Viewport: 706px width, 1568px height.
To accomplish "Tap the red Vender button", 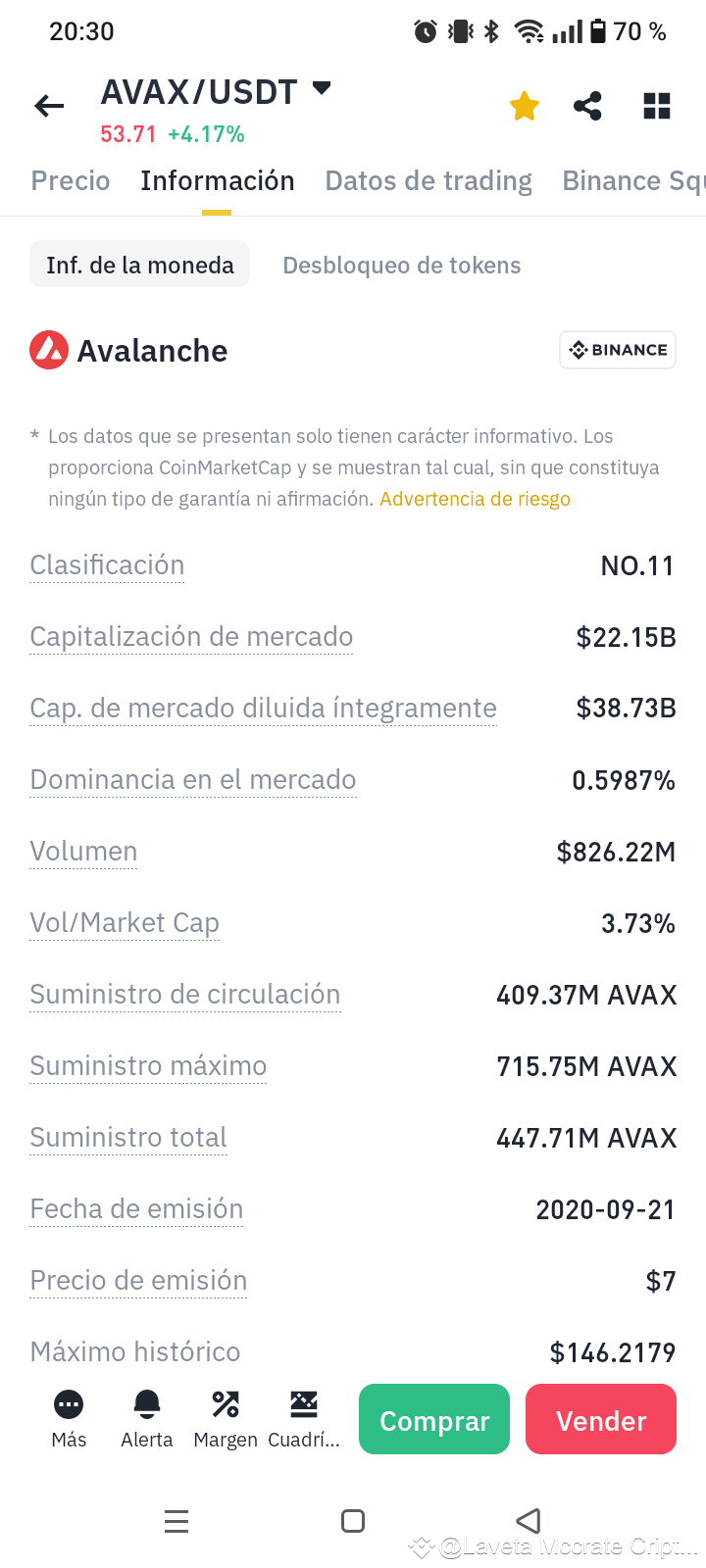I will click(x=600, y=1418).
